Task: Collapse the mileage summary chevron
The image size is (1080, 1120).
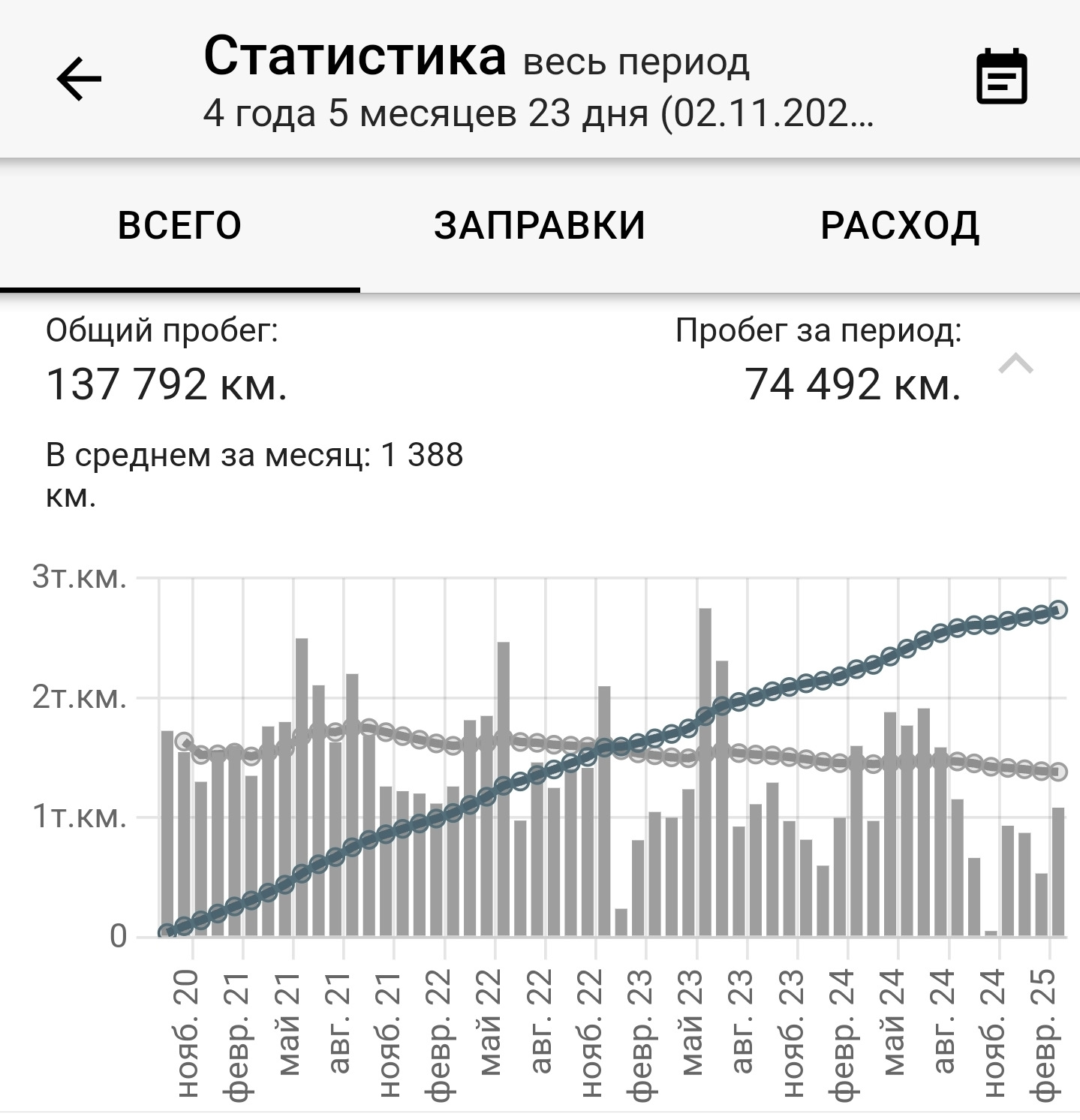Action: point(1016,364)
